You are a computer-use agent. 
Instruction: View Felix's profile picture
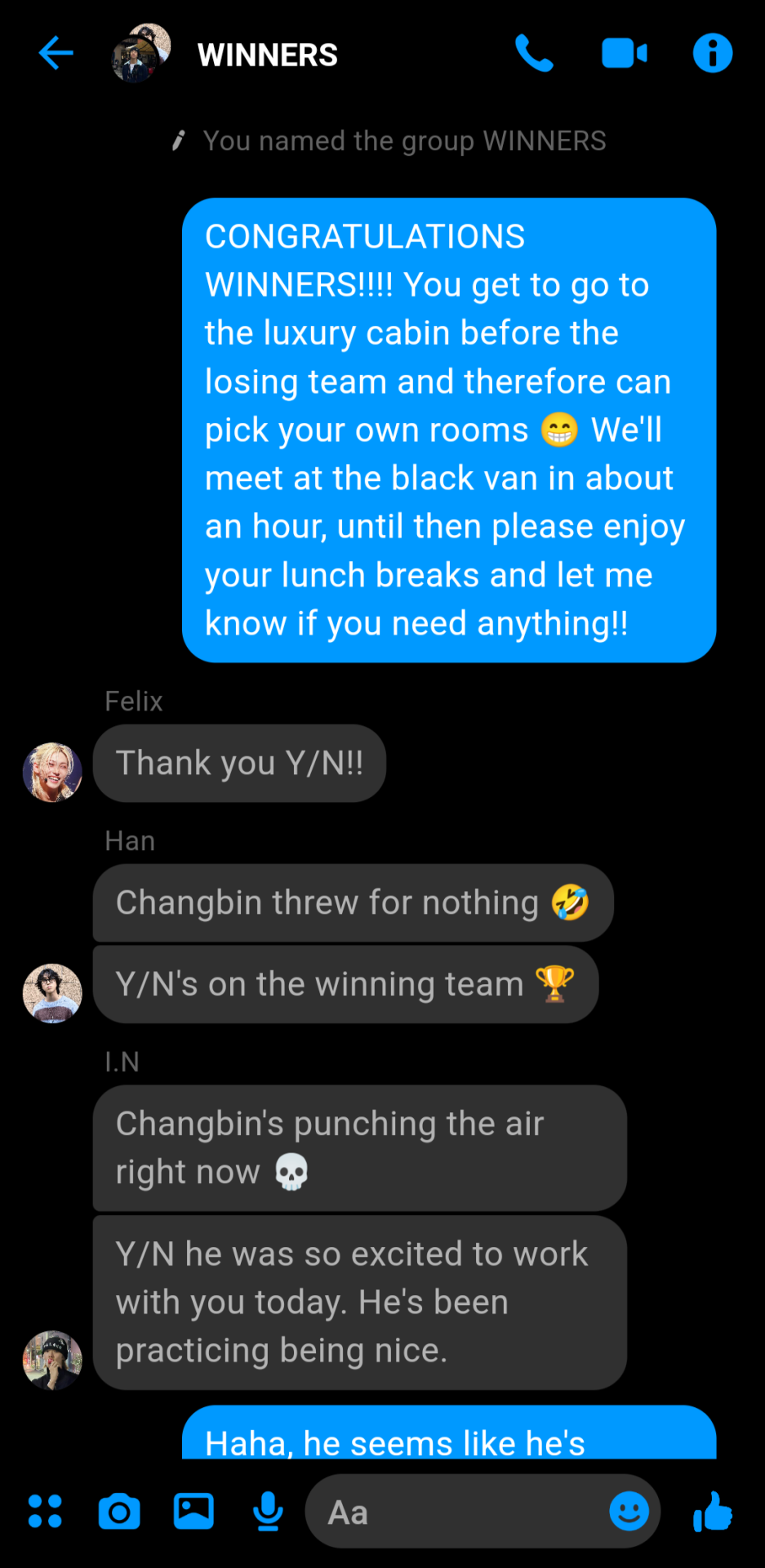pos(52,772)
